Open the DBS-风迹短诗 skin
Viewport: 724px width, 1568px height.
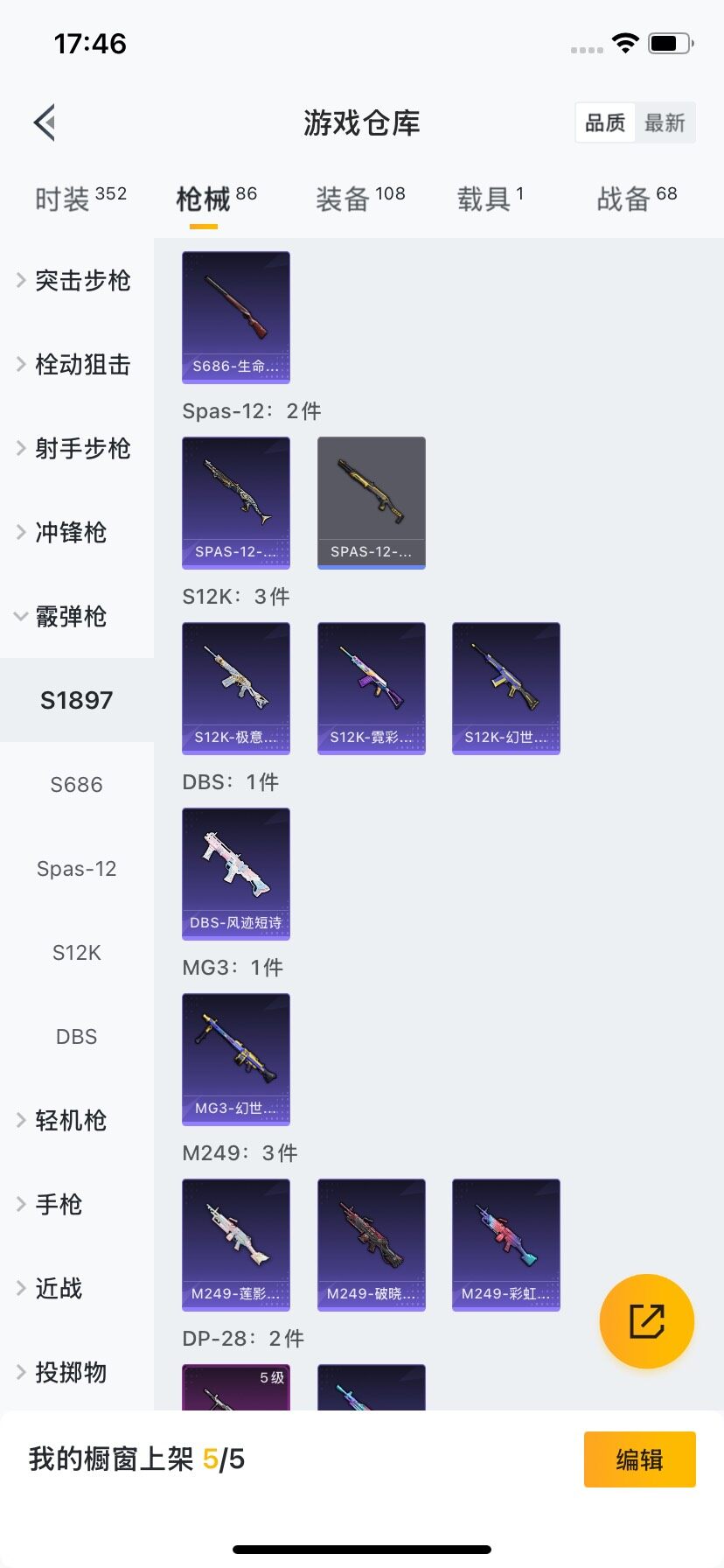[x=236, y=873]
